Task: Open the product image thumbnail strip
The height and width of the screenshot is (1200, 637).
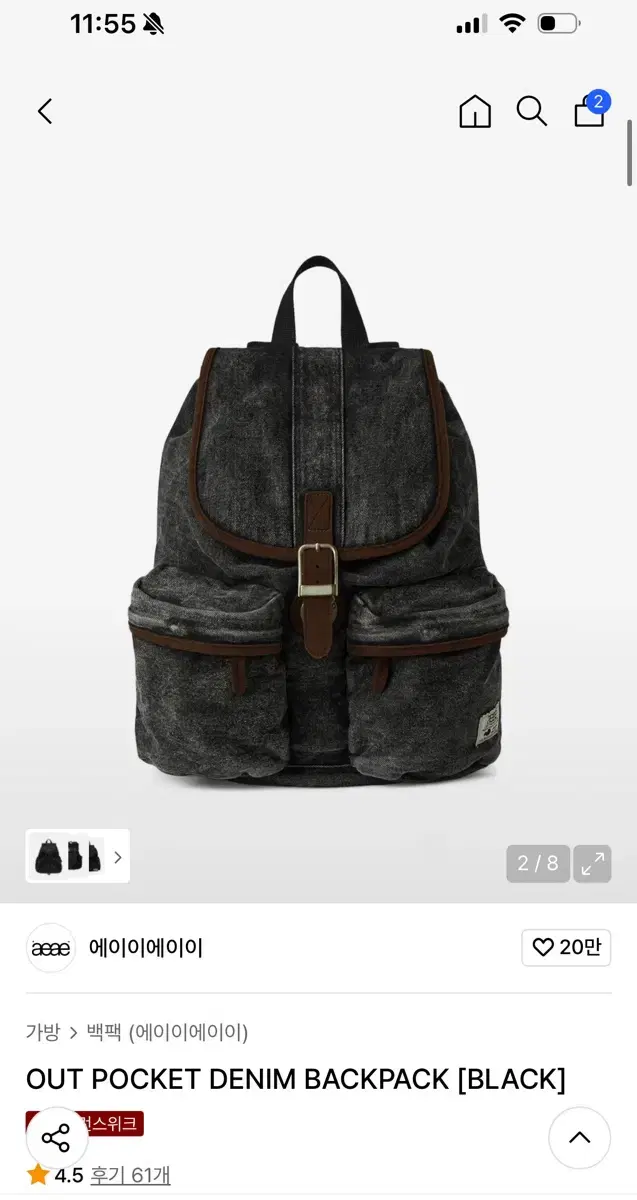Action: click(78, 857)
